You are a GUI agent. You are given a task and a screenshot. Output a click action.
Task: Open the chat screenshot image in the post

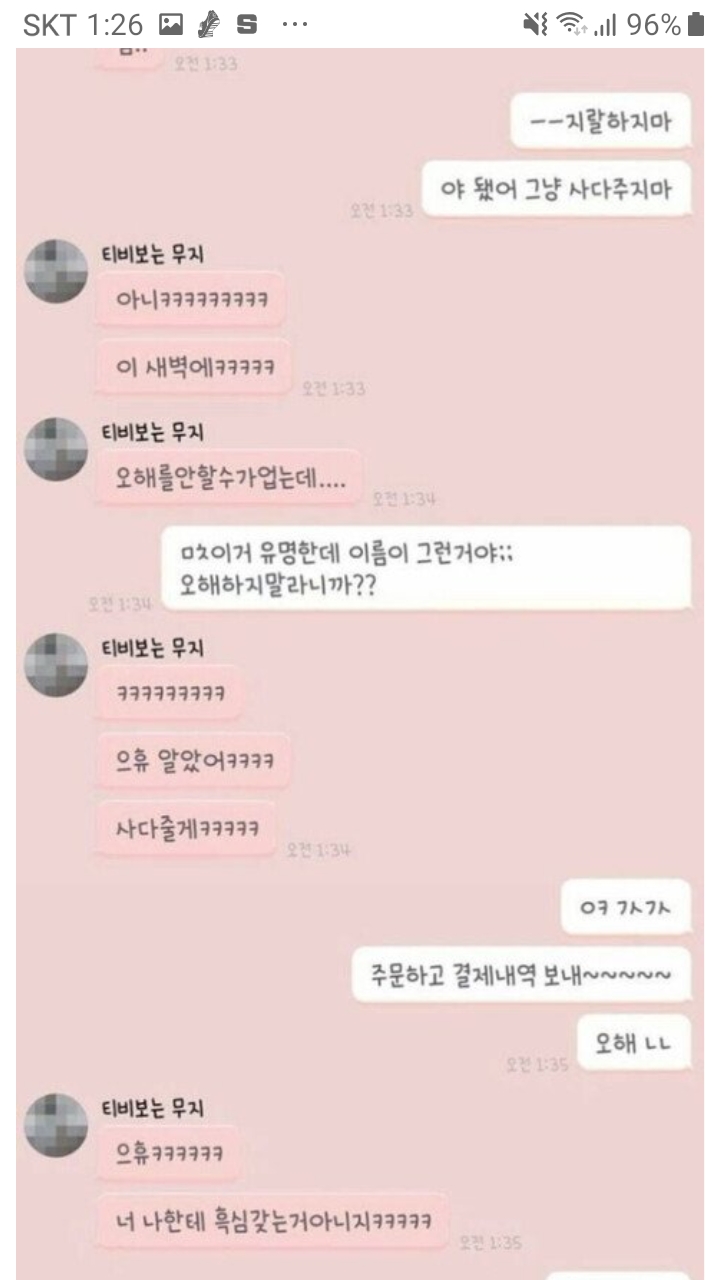coord(360,660)
